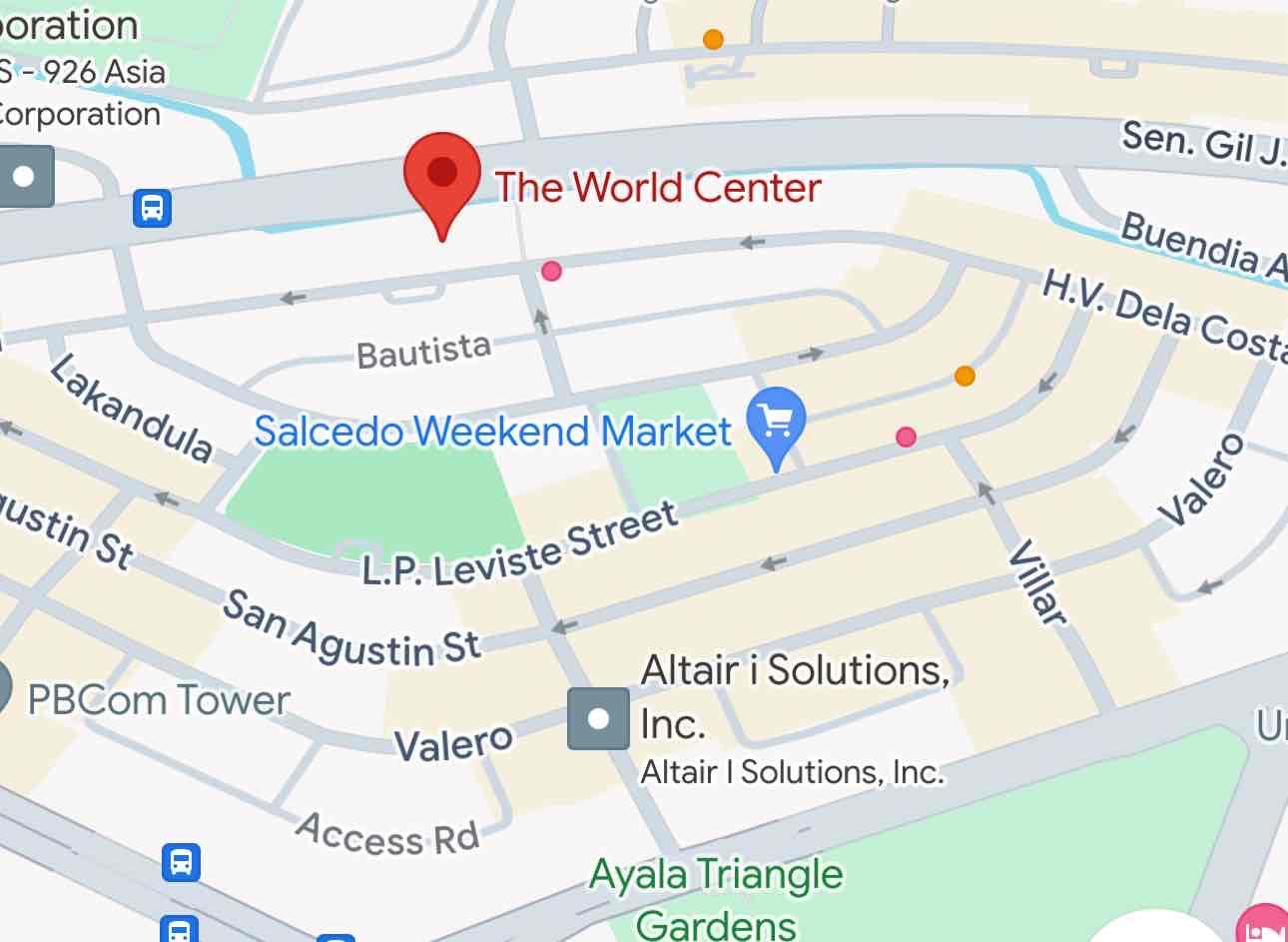
Task: Select the pink dot marker on L.P. Leviste Street
Action: click(906, 437)
